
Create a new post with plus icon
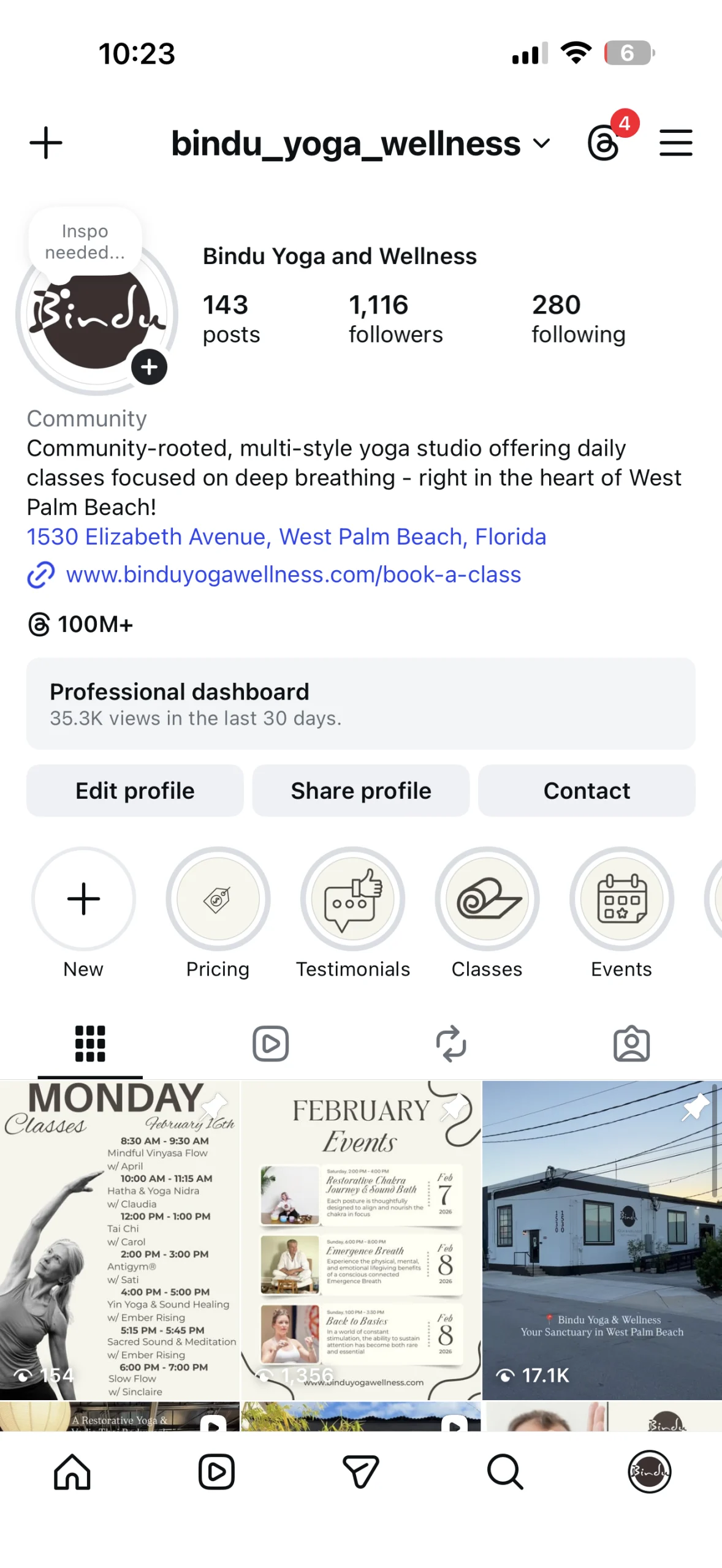tap(46, 143)
